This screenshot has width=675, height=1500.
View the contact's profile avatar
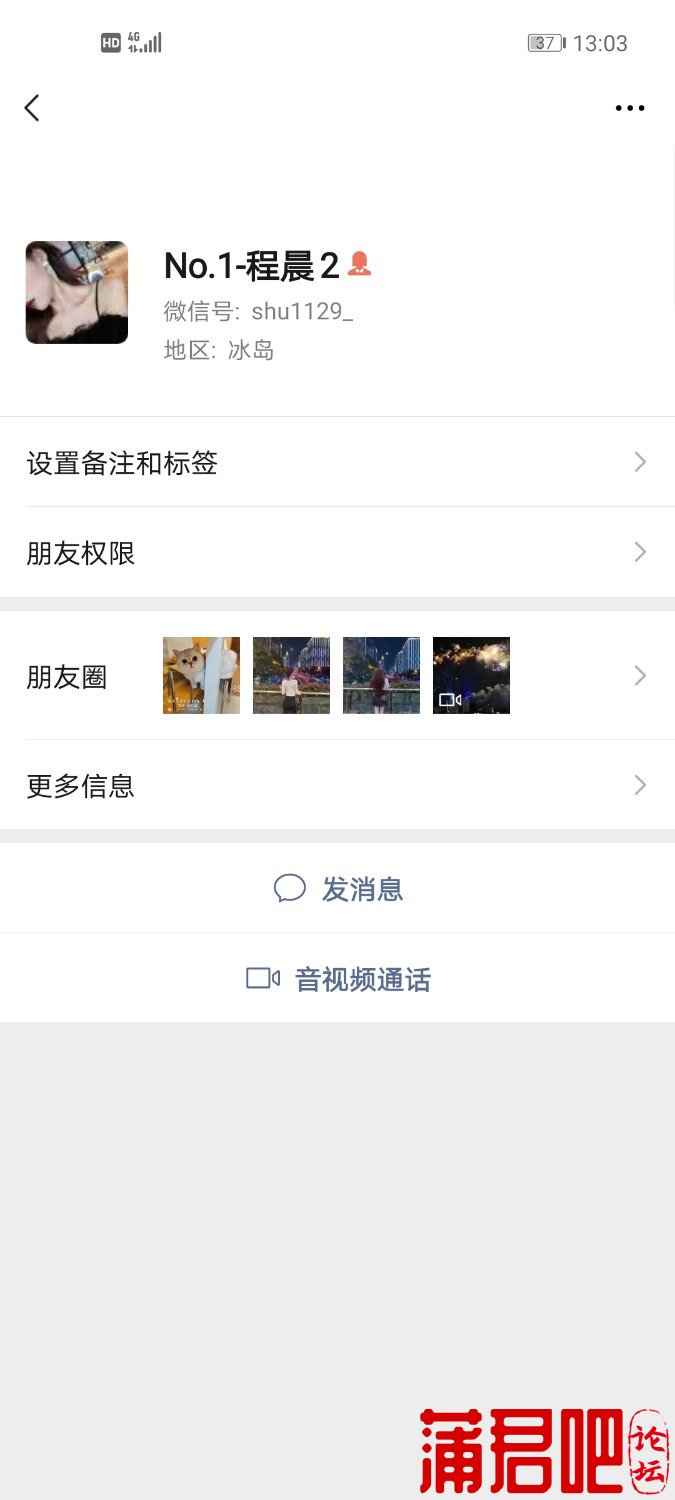(x=77, y=292)
